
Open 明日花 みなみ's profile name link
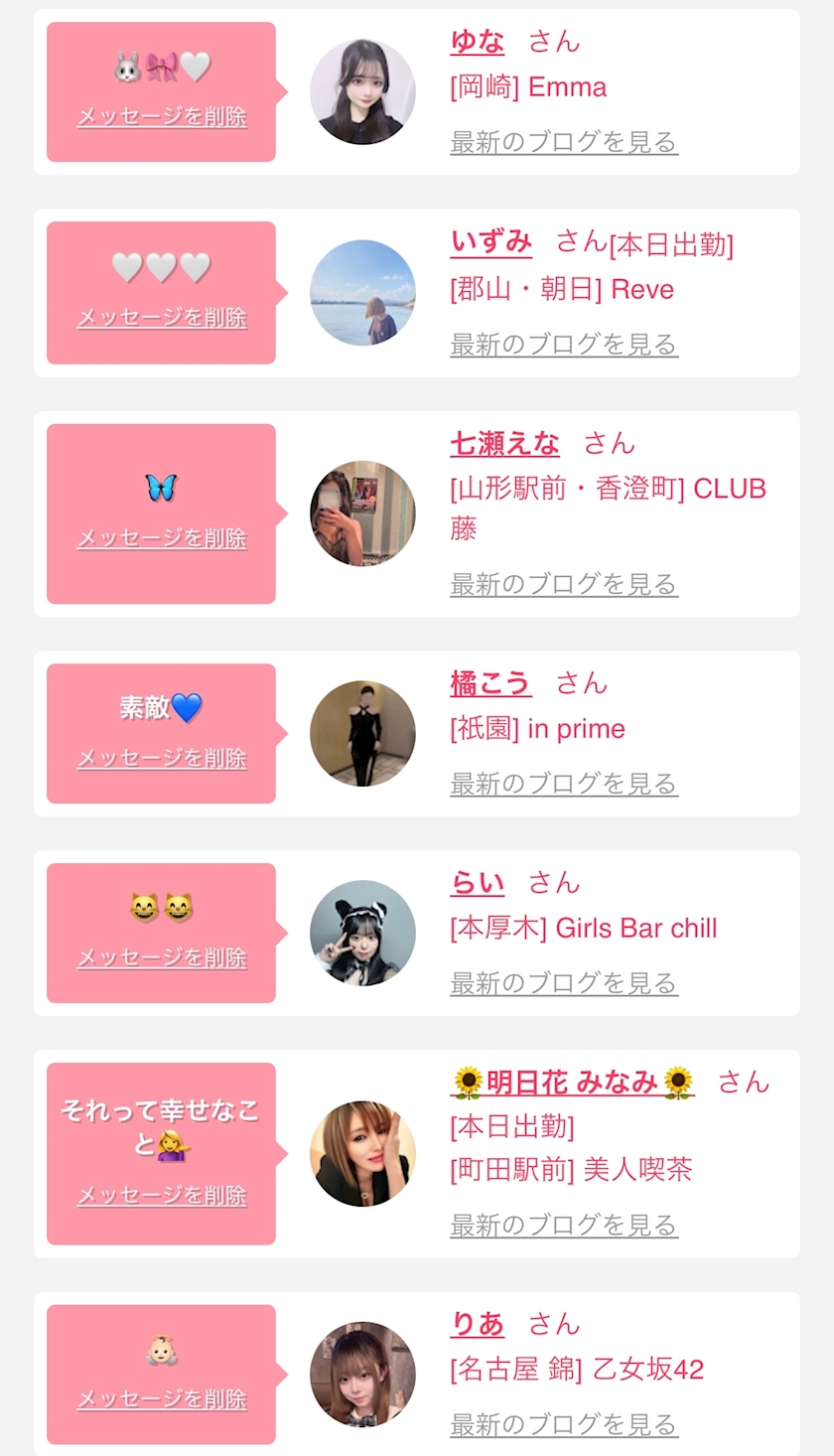tap(572, 1083)
